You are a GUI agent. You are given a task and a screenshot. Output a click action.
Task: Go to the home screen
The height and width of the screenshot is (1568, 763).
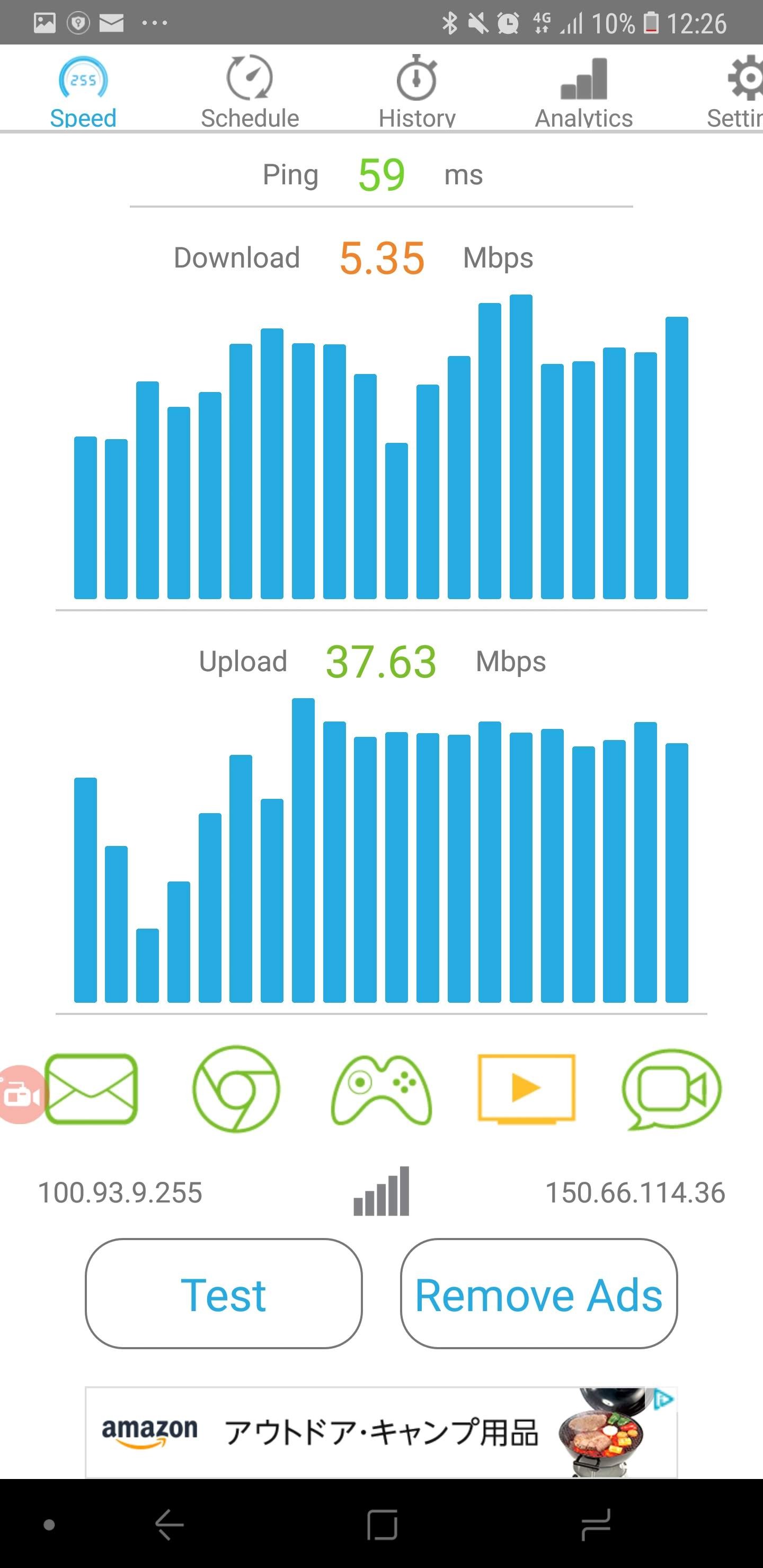382,1525
